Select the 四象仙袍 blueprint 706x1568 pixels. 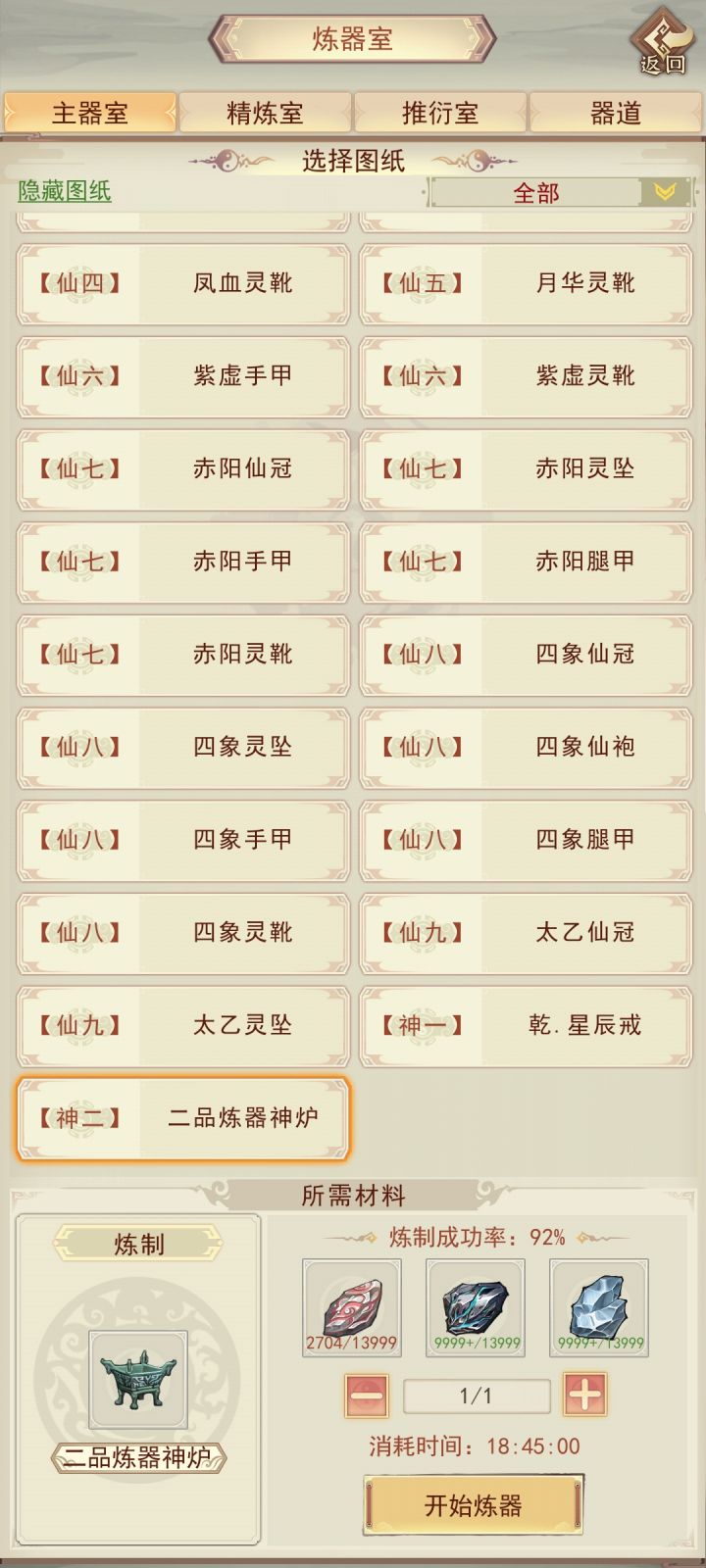[x=525, y=747]
